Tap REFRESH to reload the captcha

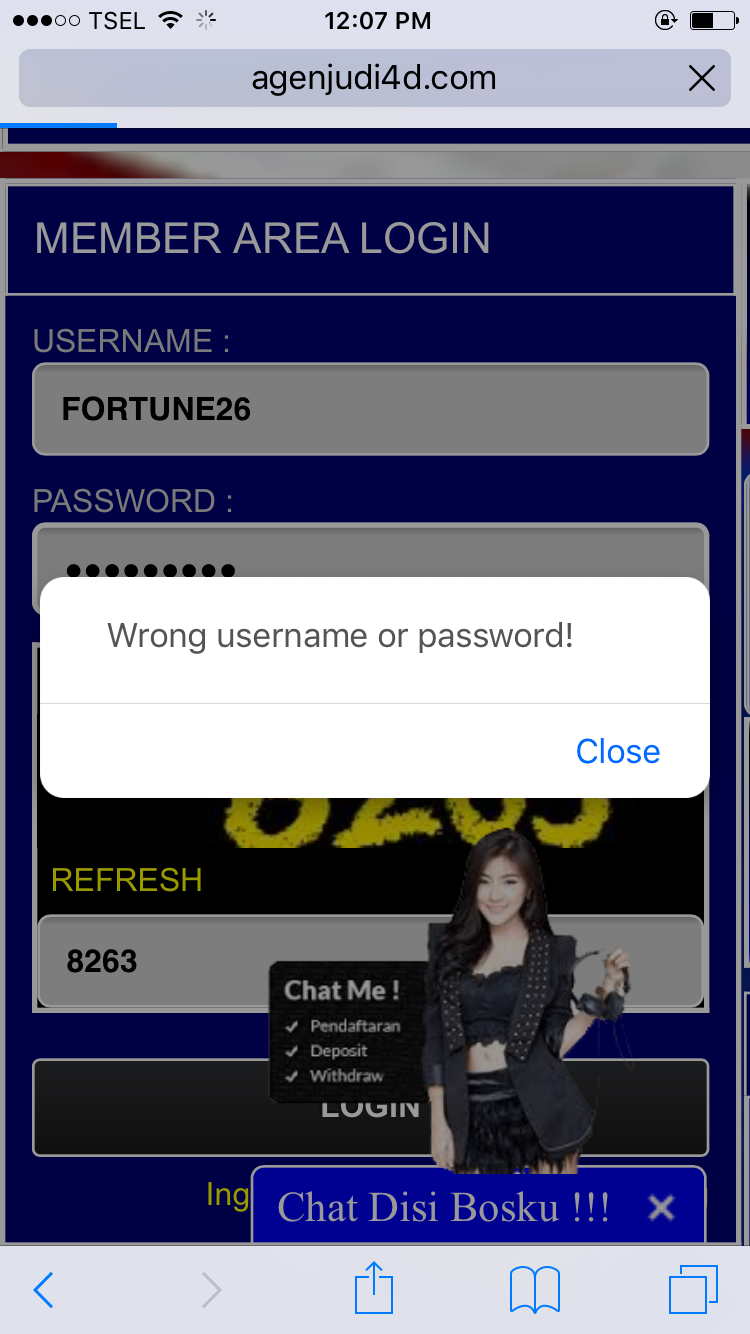(x=127, y=879)
